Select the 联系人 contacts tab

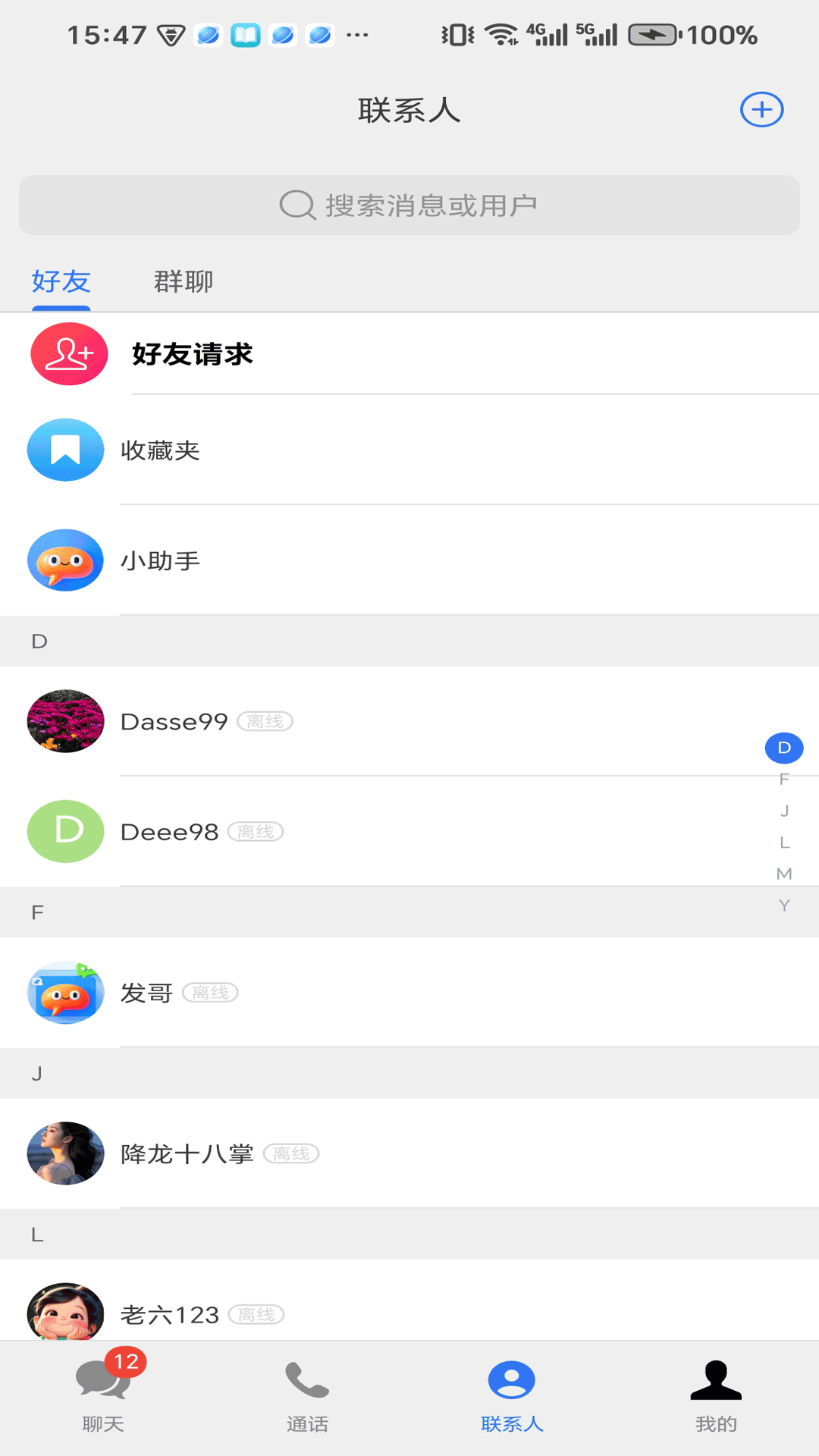(x=512, y=1395)
